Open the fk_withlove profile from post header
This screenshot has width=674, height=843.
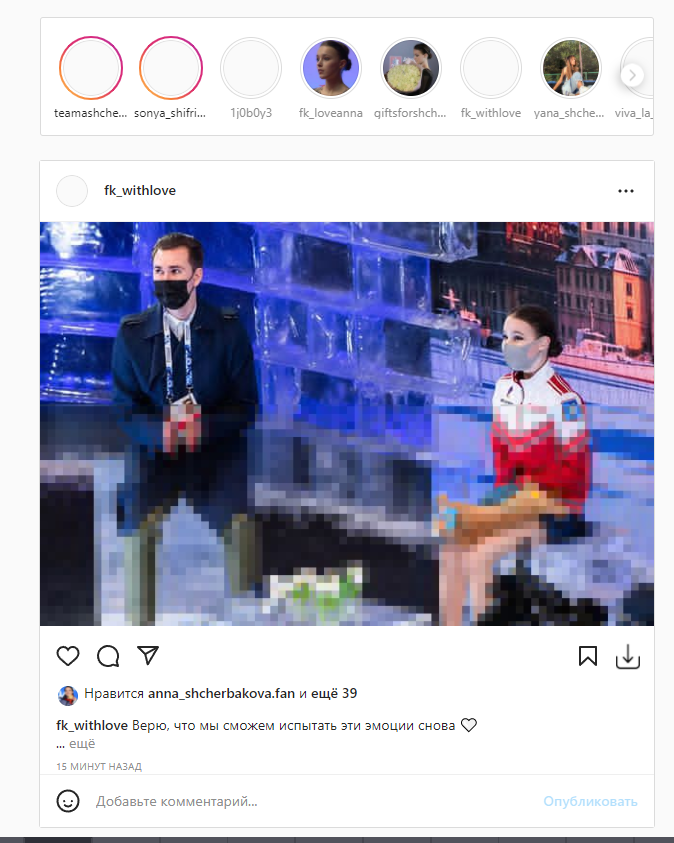[140, 190]
